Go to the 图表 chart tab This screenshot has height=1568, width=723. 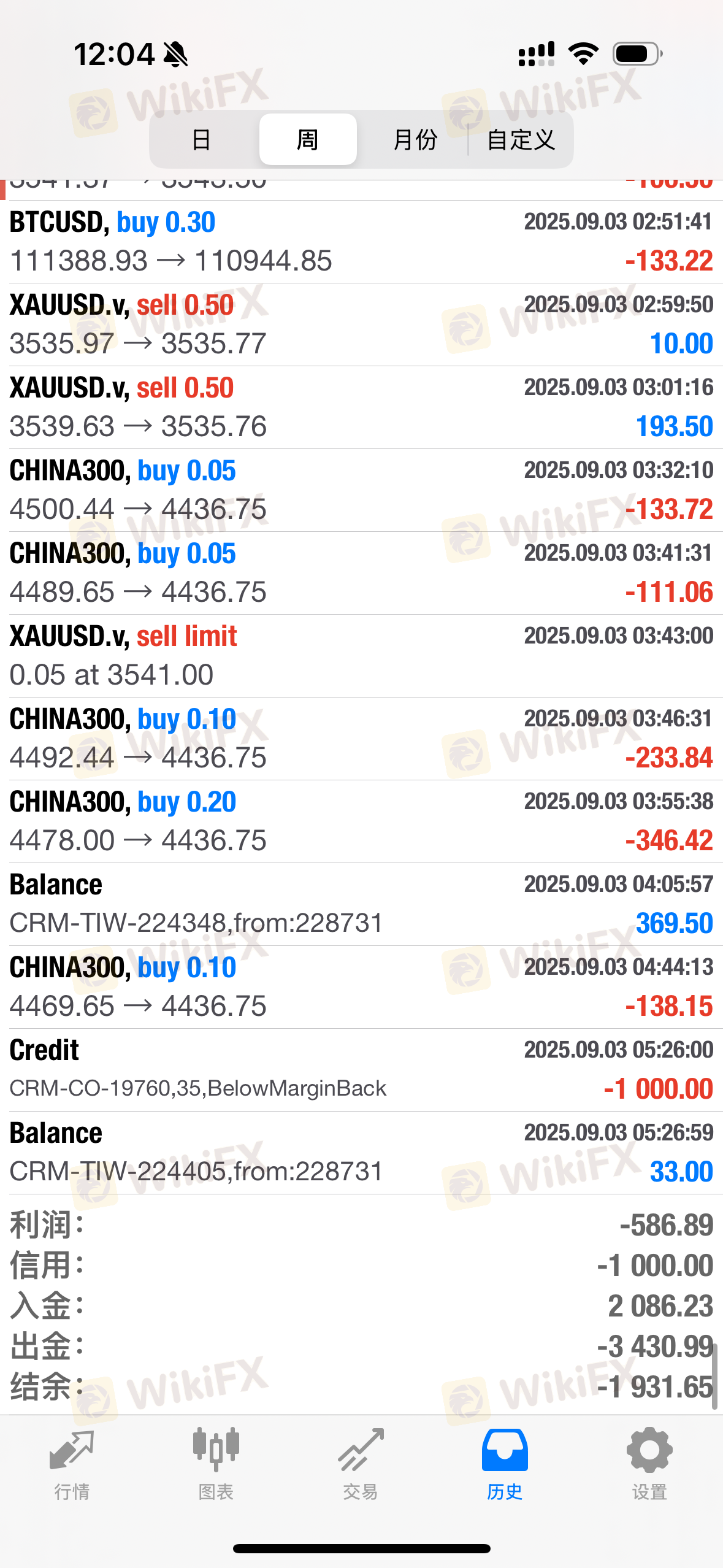216,1464
